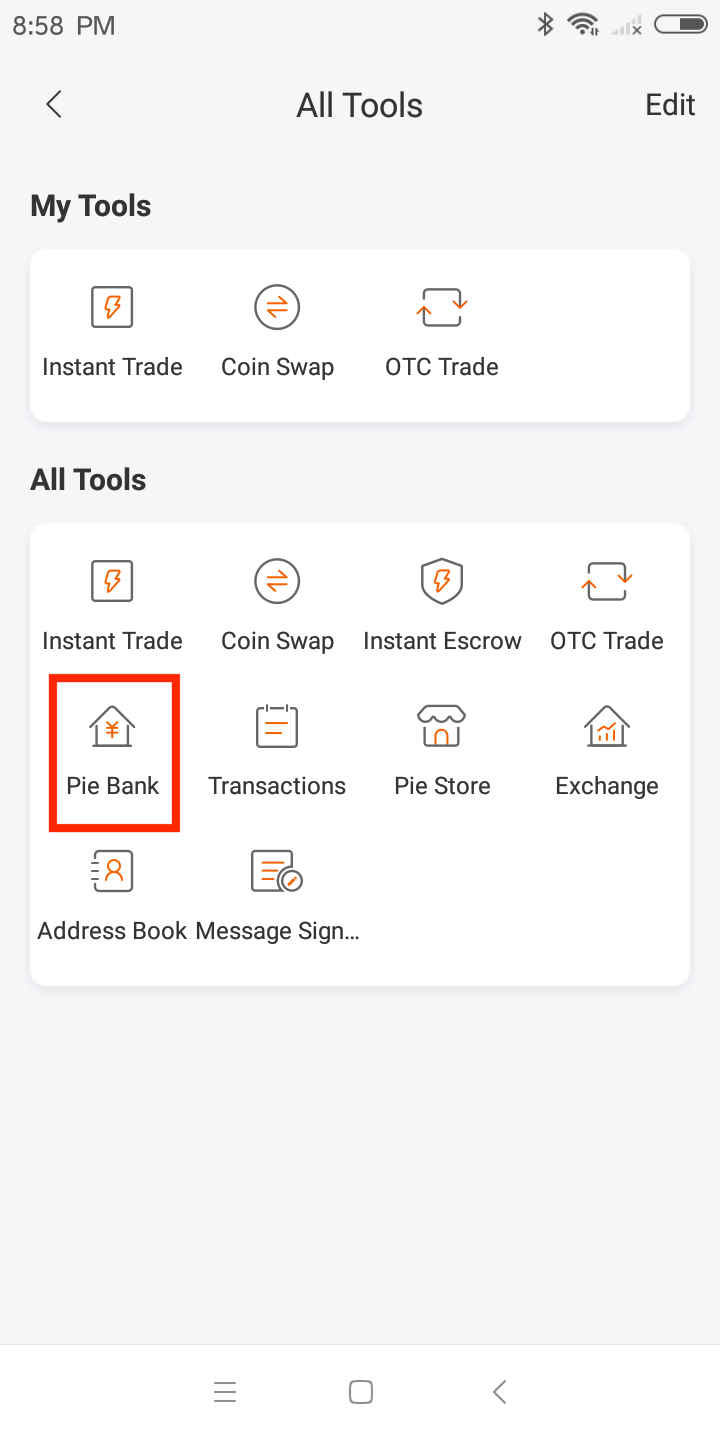Open Instant Escrow tool
Screen dimensions: 720x1440
tap(442, 606)
